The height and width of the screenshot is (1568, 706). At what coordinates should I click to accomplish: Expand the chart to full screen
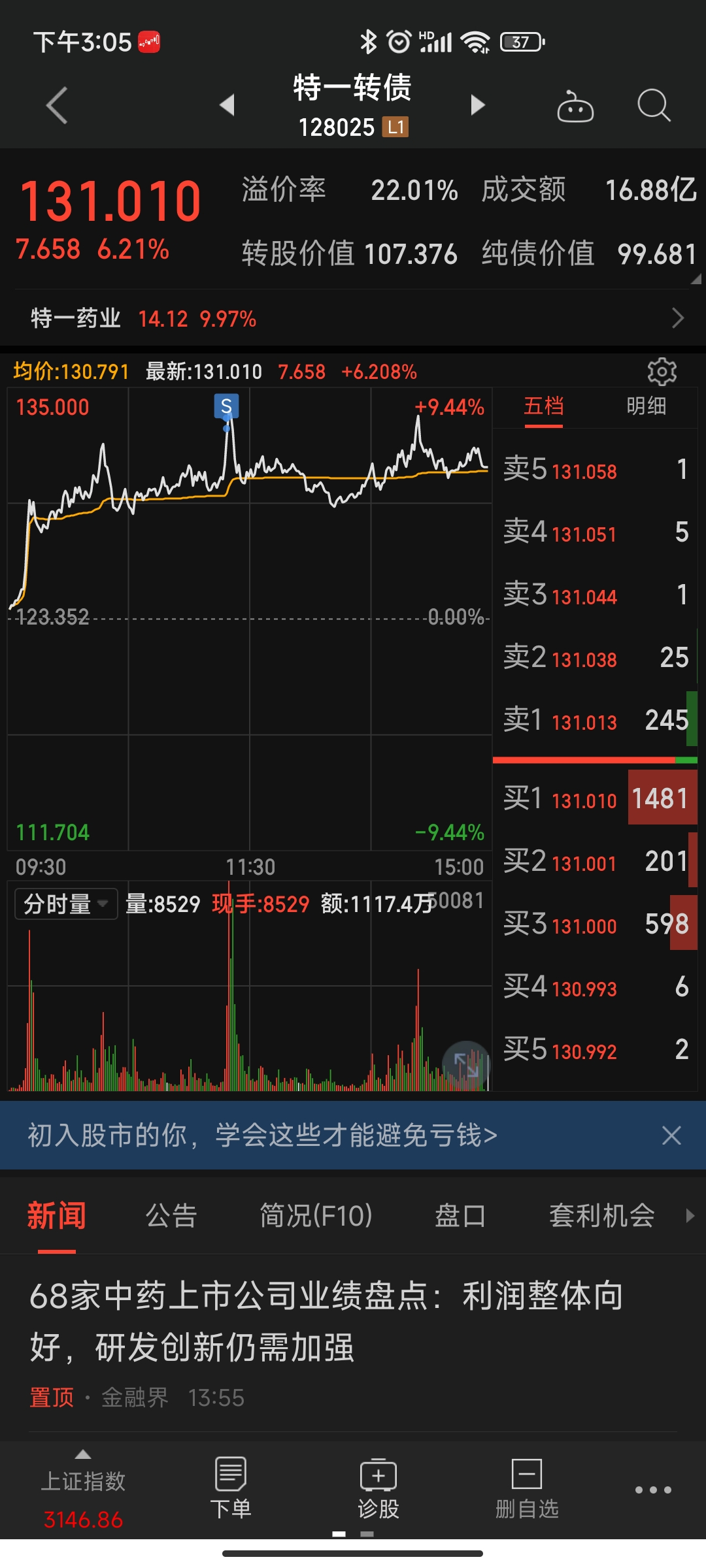pyautogui.click(x=466, y=1064)
